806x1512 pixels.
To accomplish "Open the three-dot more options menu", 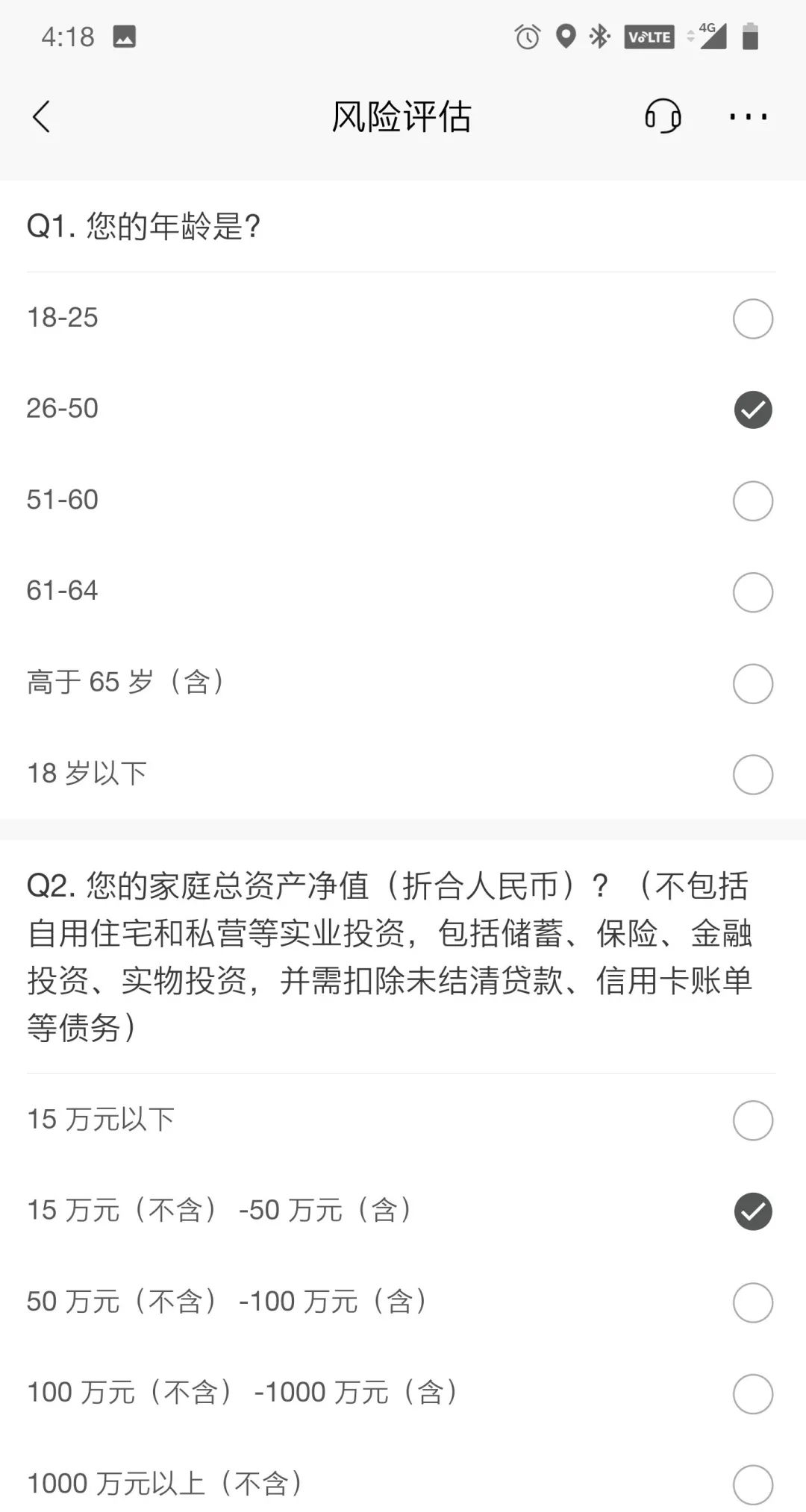I will tap(747, 116).
